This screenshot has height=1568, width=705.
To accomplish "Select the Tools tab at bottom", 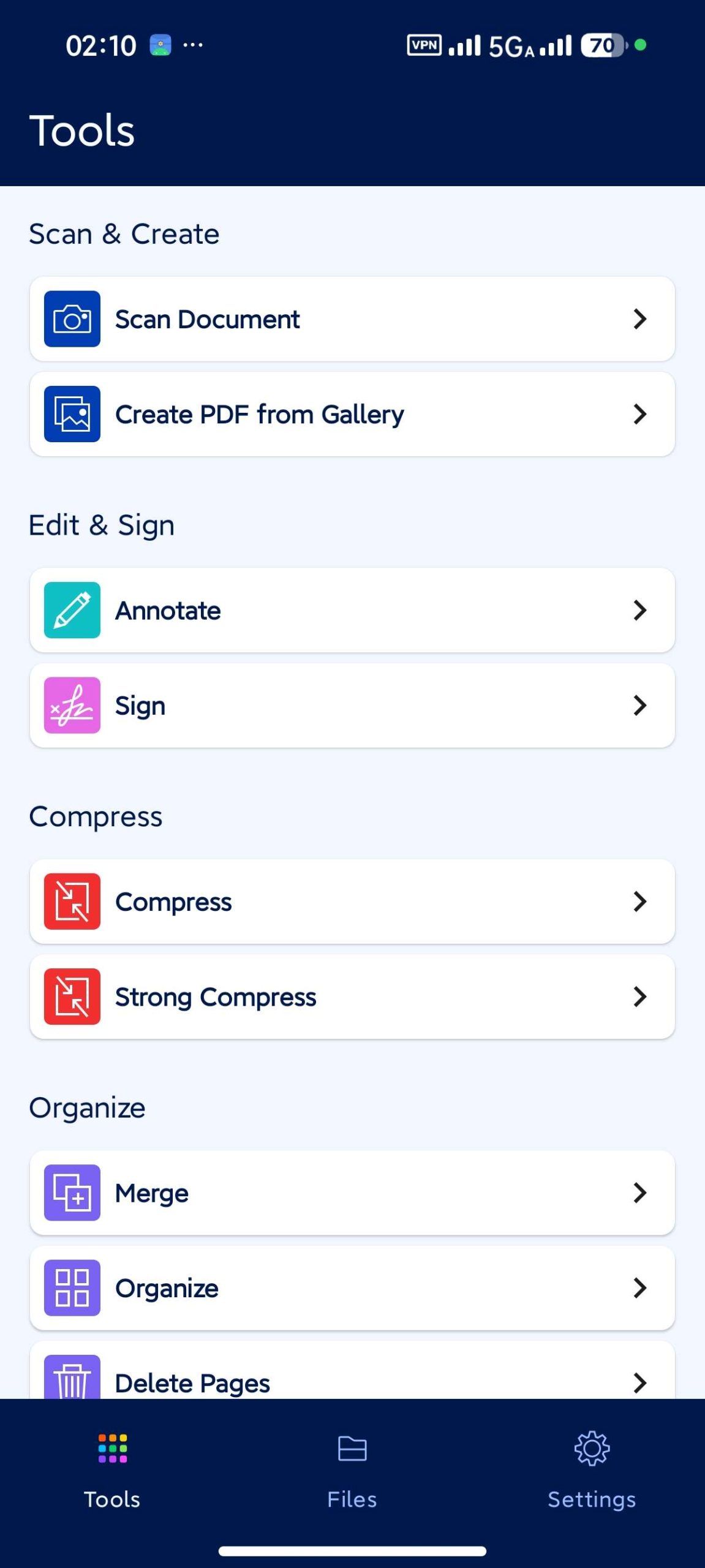I will pyautogui.click(x=111, y=1470).
